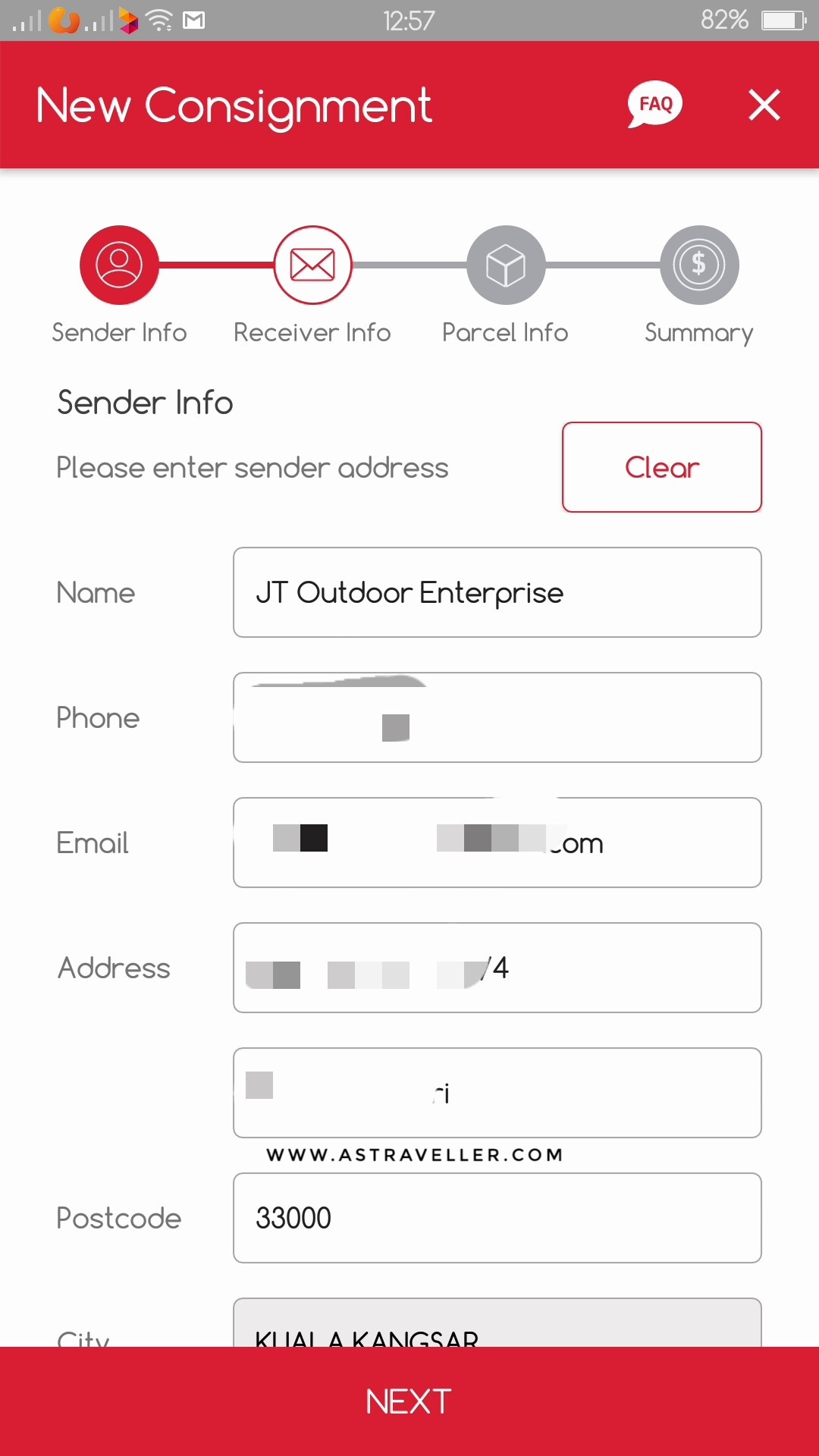Open the Summary step
The height and width of the screenshot is (1456, 819).
[x=699, y=265]
